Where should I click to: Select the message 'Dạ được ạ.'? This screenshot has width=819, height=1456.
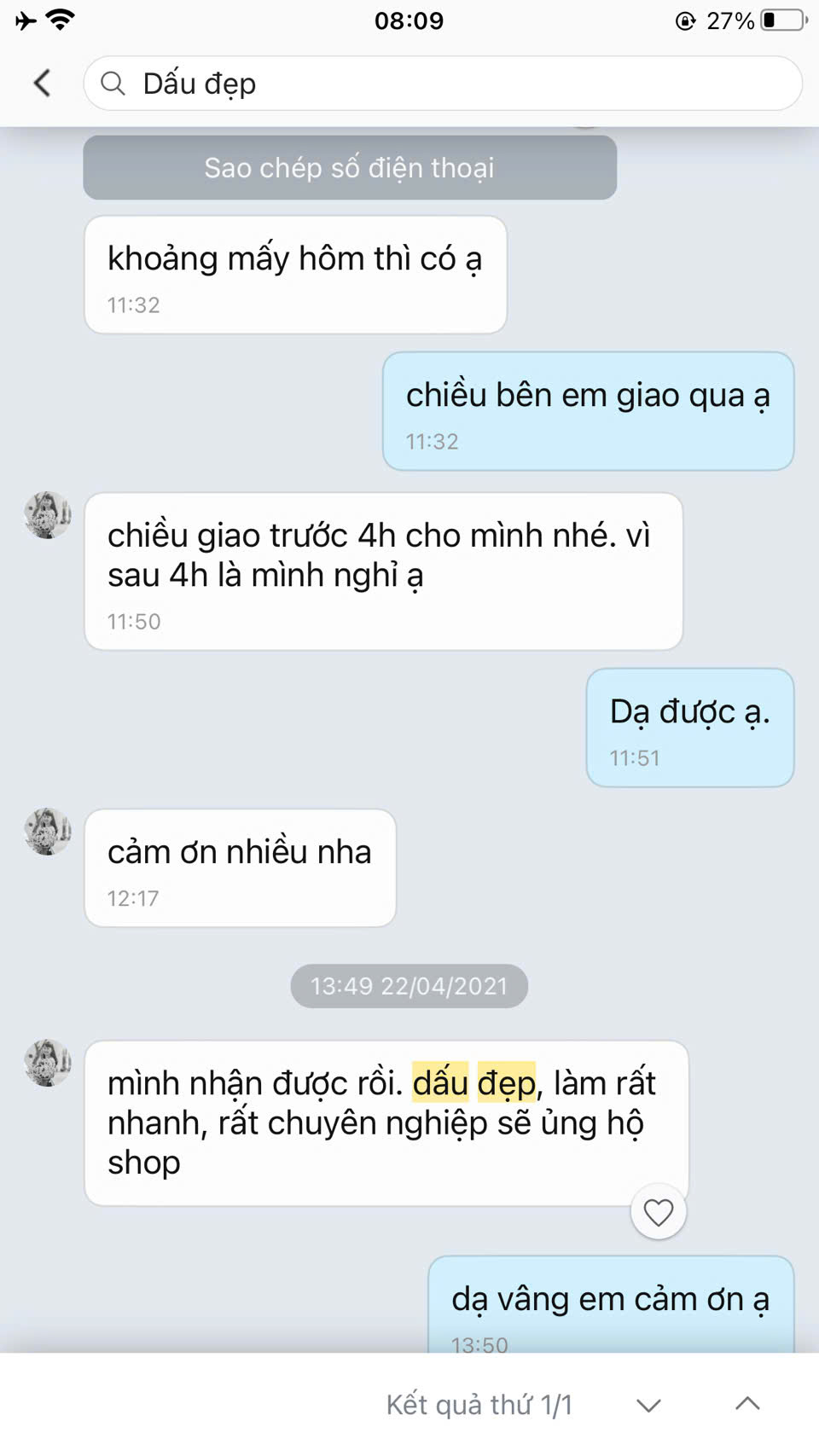point(689,727)
